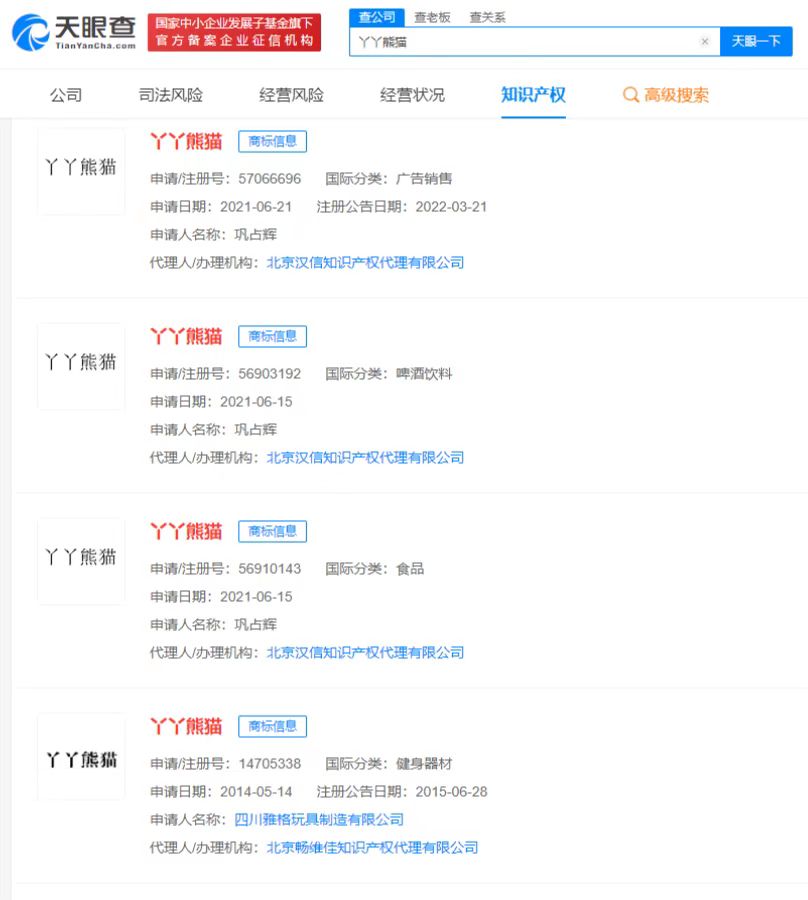Go to the 经营状况 tab
Image resolution: width=808 pixels, height=900 pixels.
412,95
